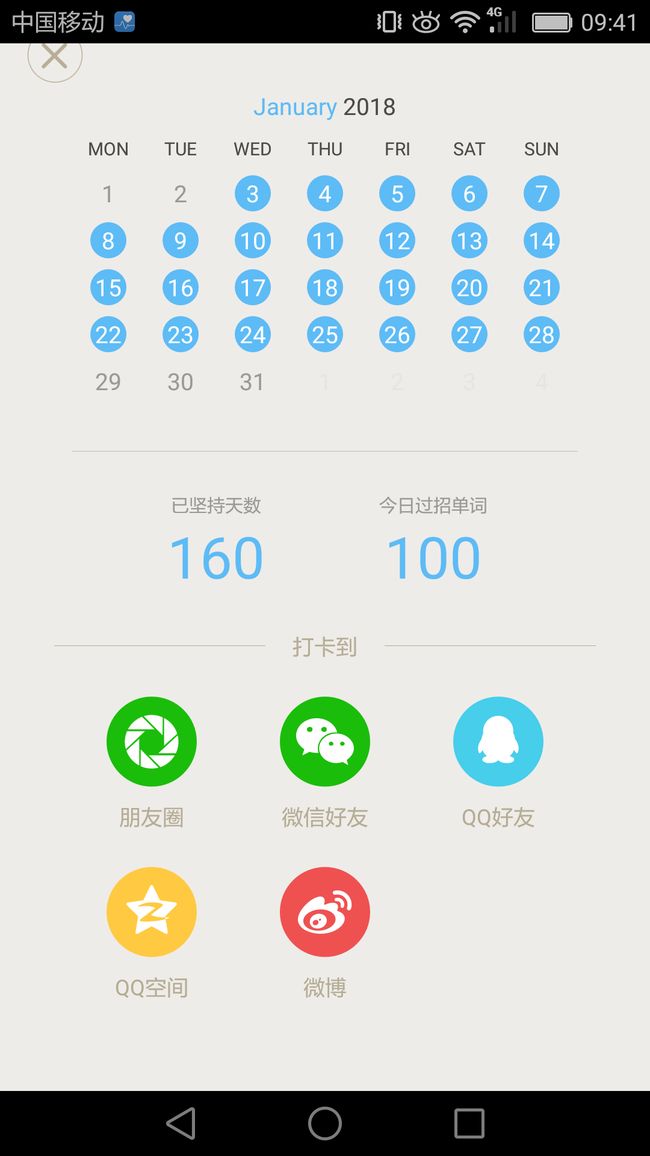Share check-in to 朋友圈 Moments
This screenshot has width=650, height=1156.
(x=151, y=742)
